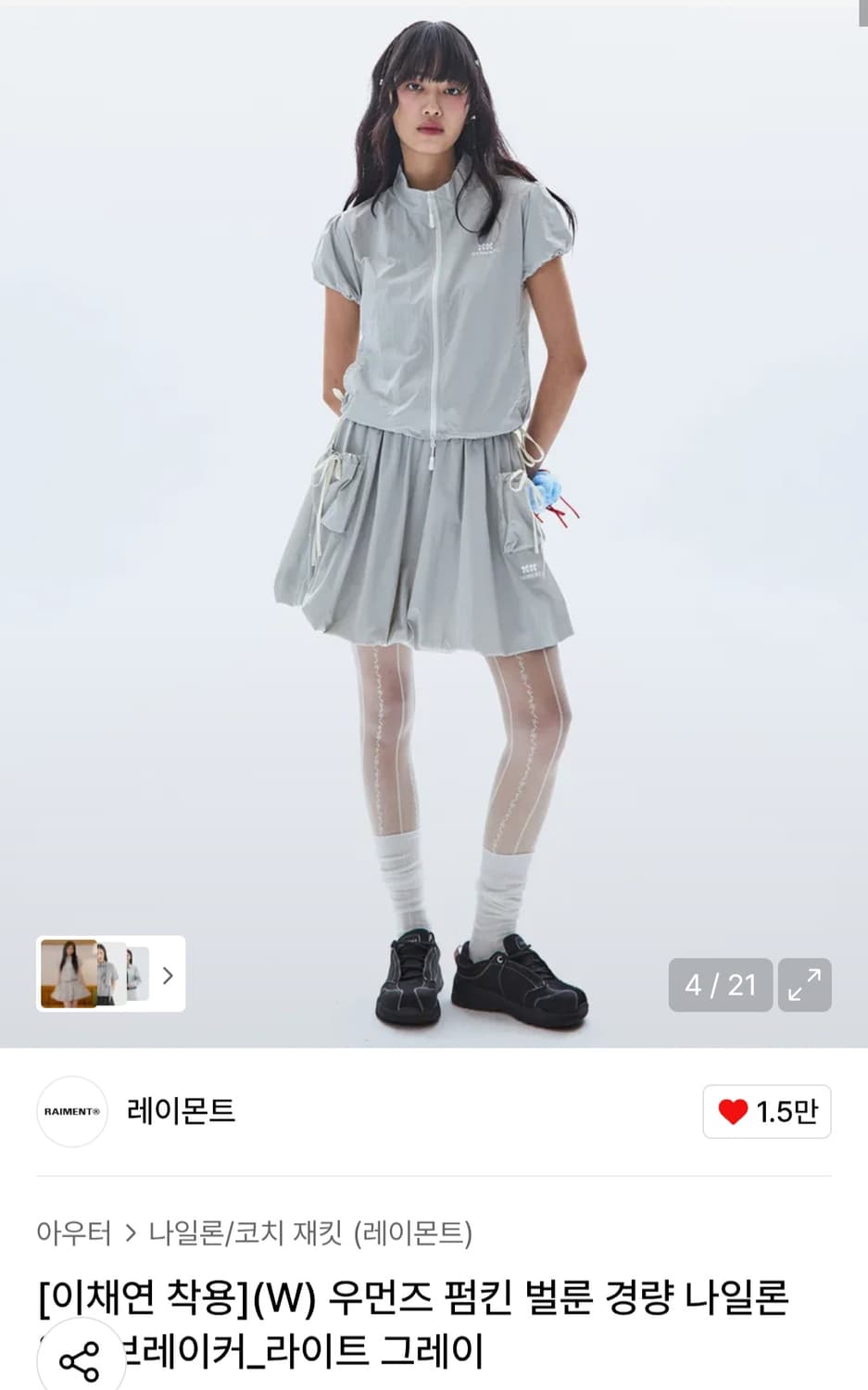Viewport: 868px width, 1390px height.
Task: Open the 펌킨 벌룬 나일론 product title
Action: tap(416, 1296)
